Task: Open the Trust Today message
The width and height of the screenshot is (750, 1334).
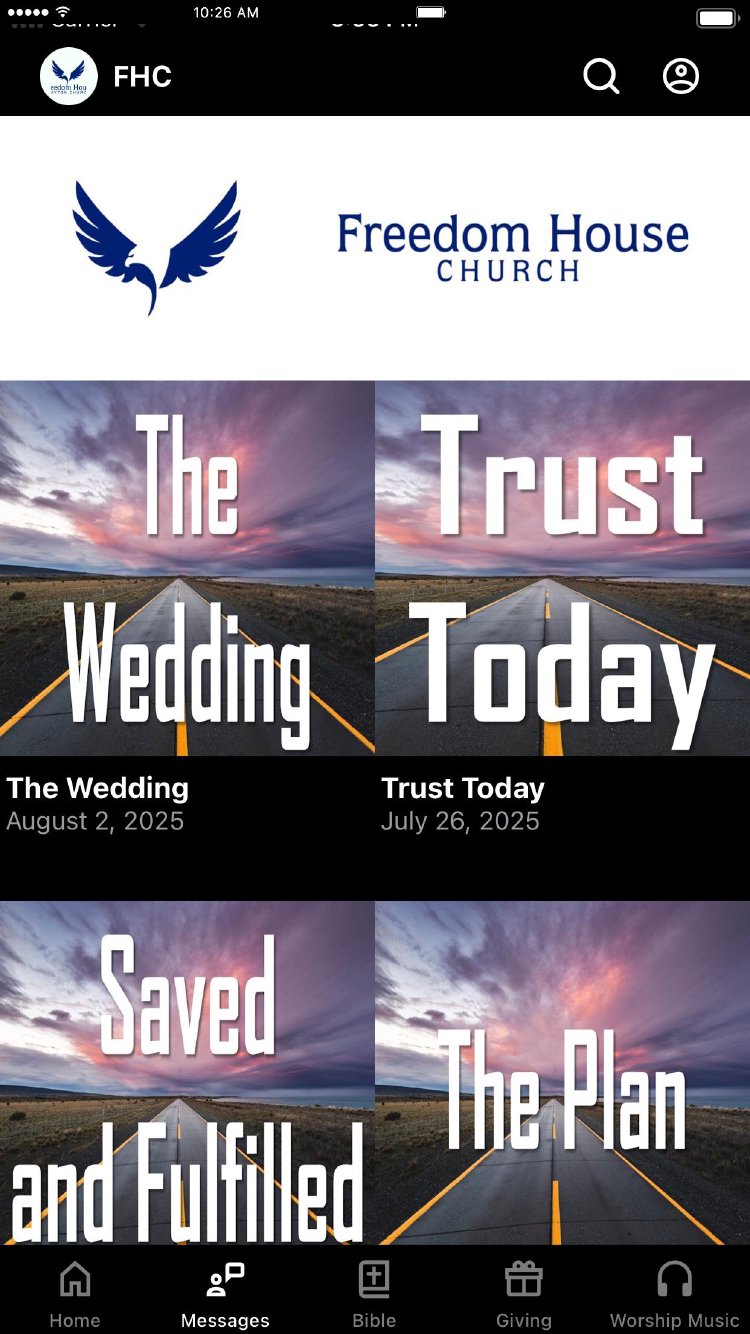Action: coord(562,568)
